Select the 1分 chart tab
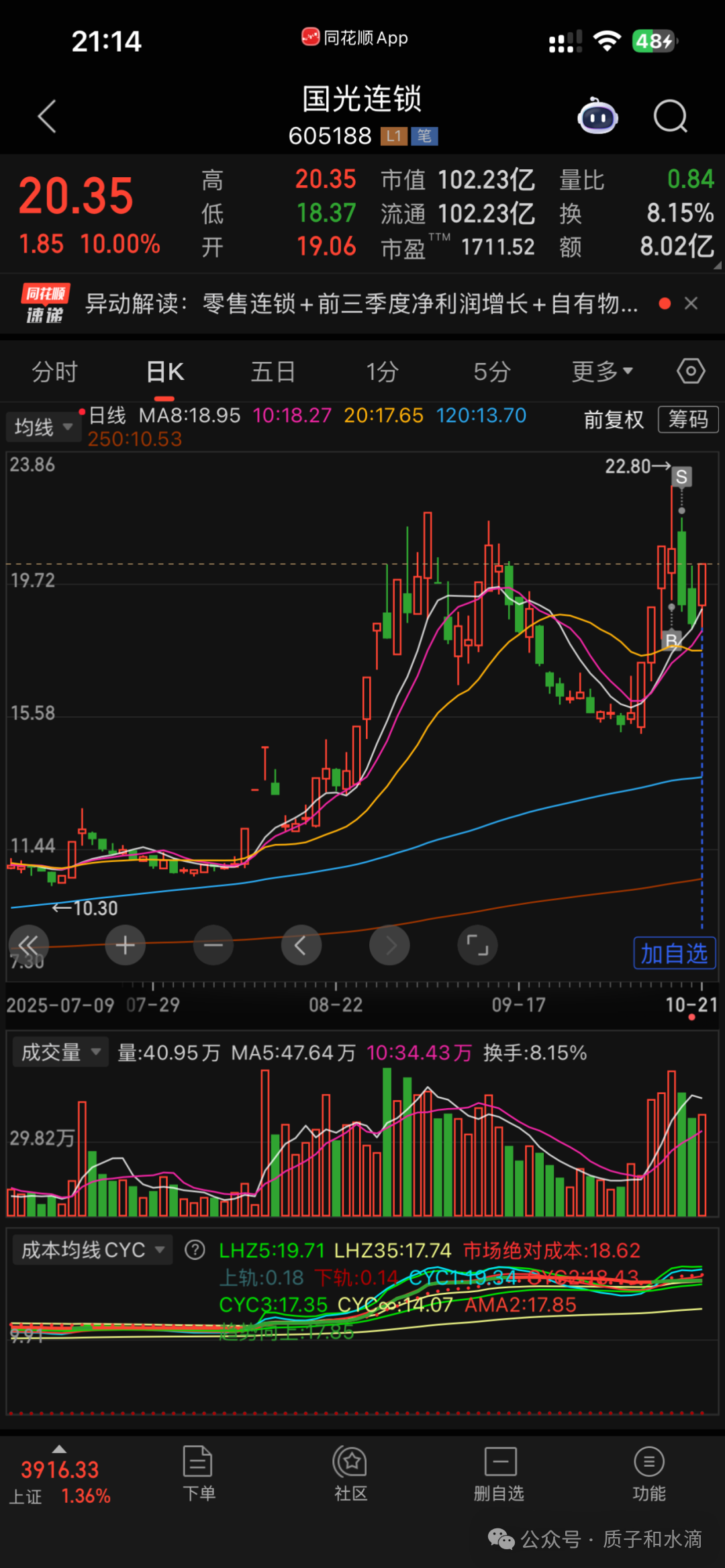The image size is (725, 1568). click(382, 372)
